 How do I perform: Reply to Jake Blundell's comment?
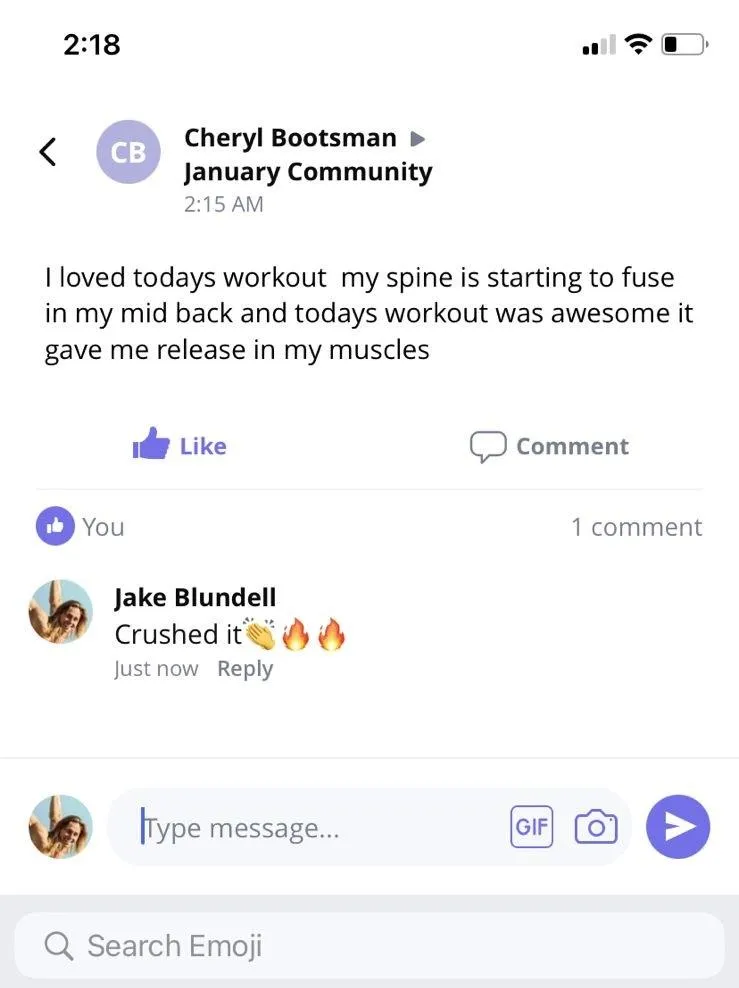[x=245, y=669]
